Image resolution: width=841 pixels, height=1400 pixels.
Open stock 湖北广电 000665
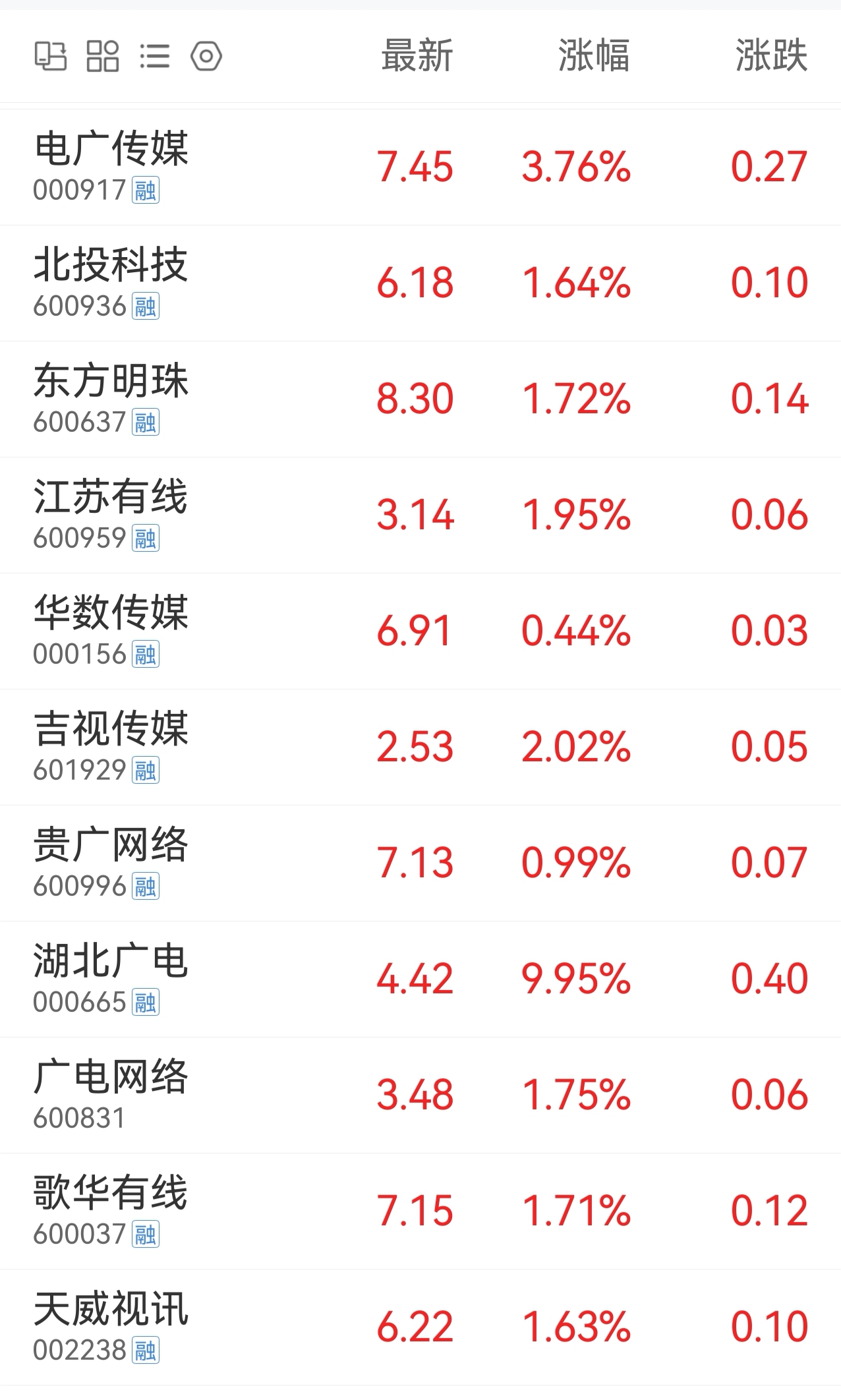pyautogui.click(x=420, y=979)
